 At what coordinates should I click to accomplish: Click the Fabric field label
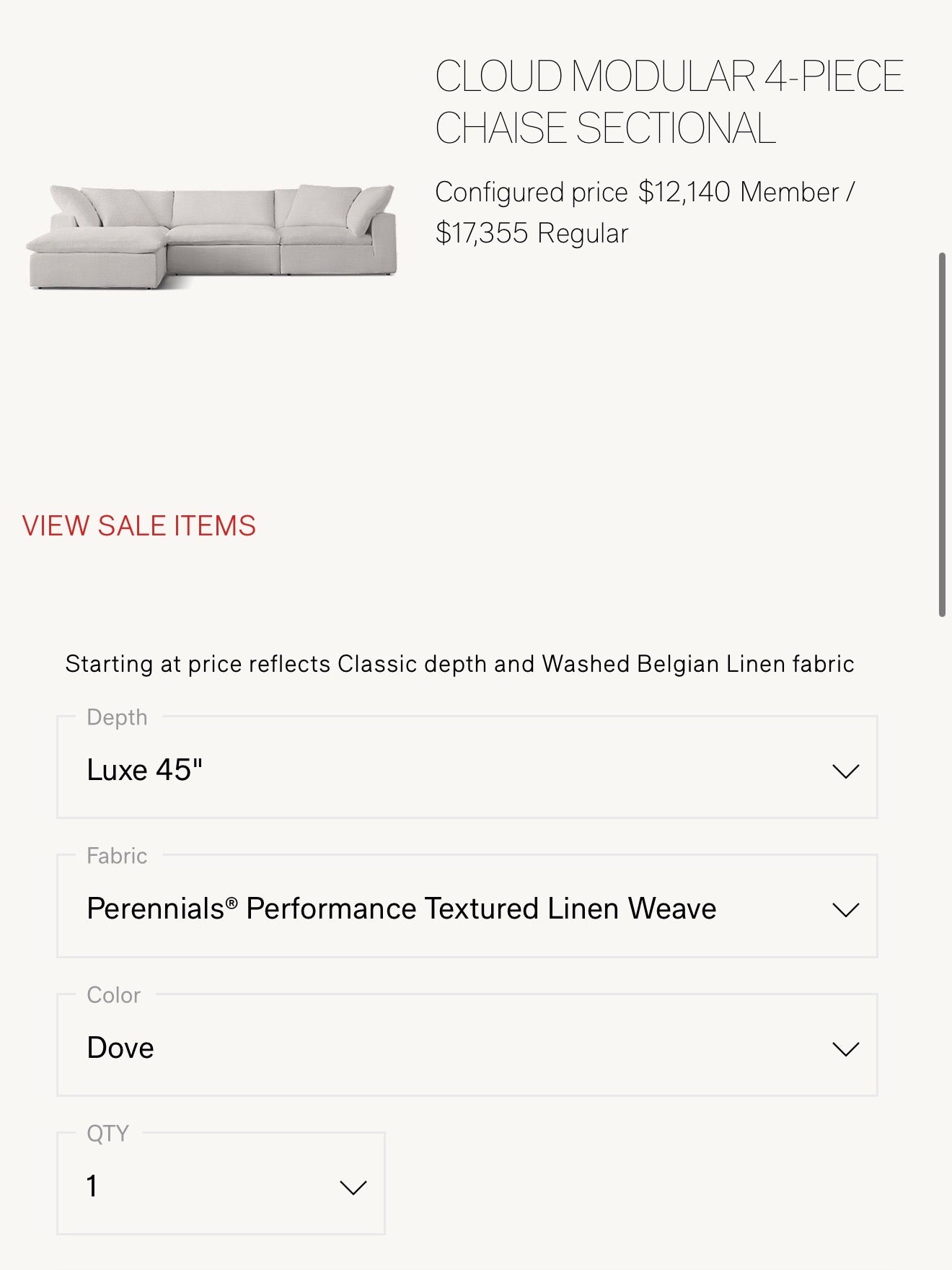pyautogui.click(x=116, y=855)
